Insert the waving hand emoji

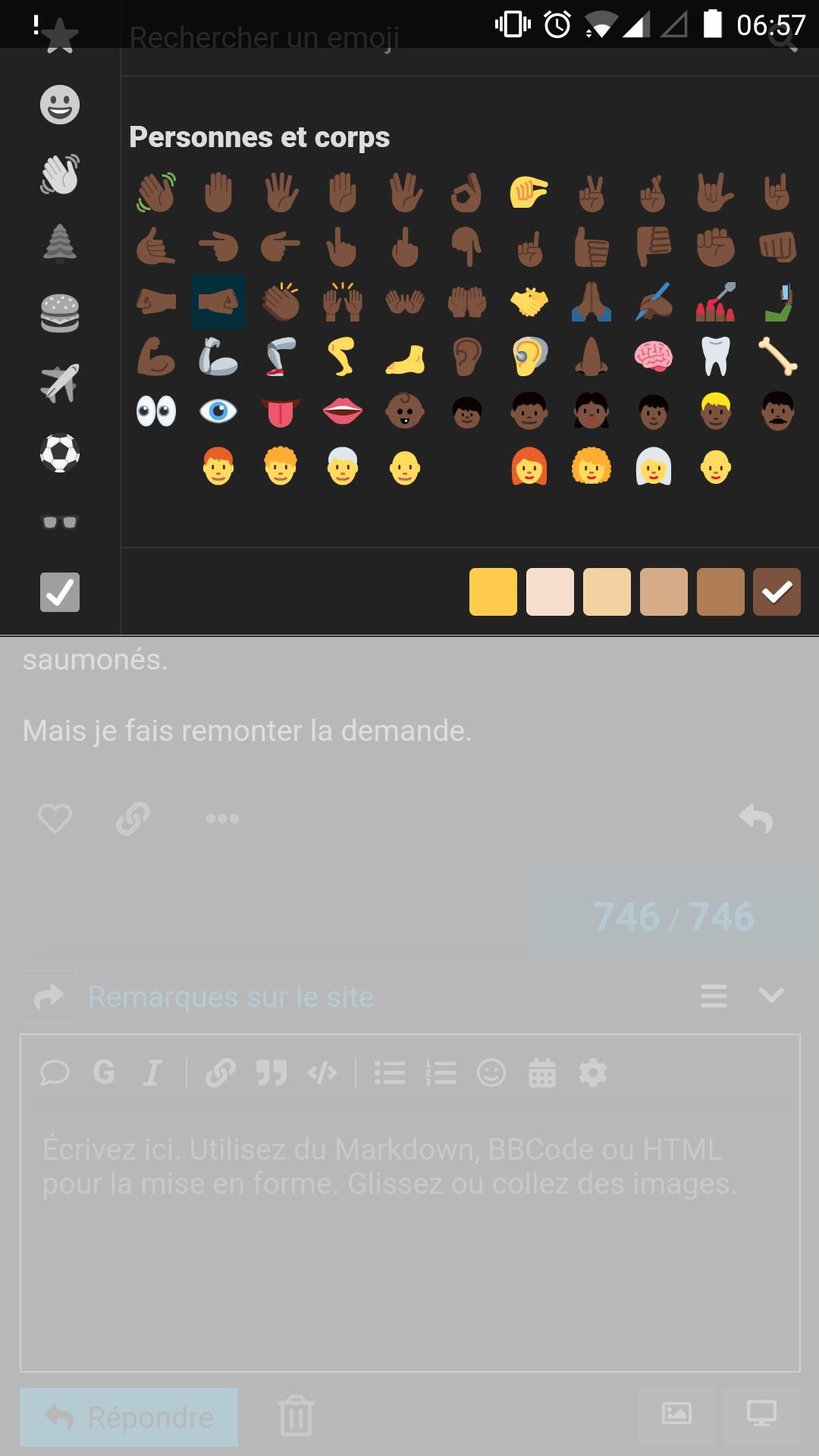[156, 192]
